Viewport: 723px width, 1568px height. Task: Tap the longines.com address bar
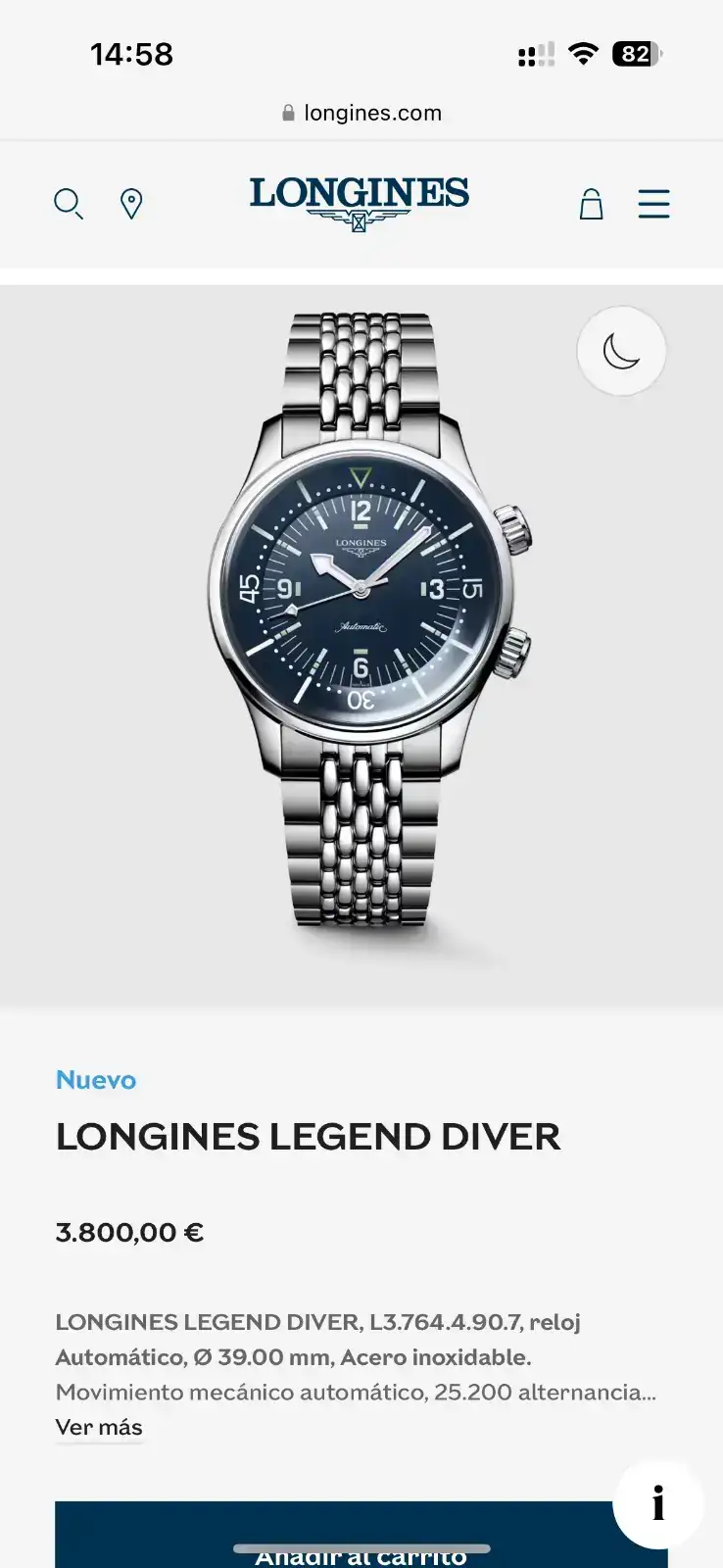pyautogui.click(x=361, y=113)
